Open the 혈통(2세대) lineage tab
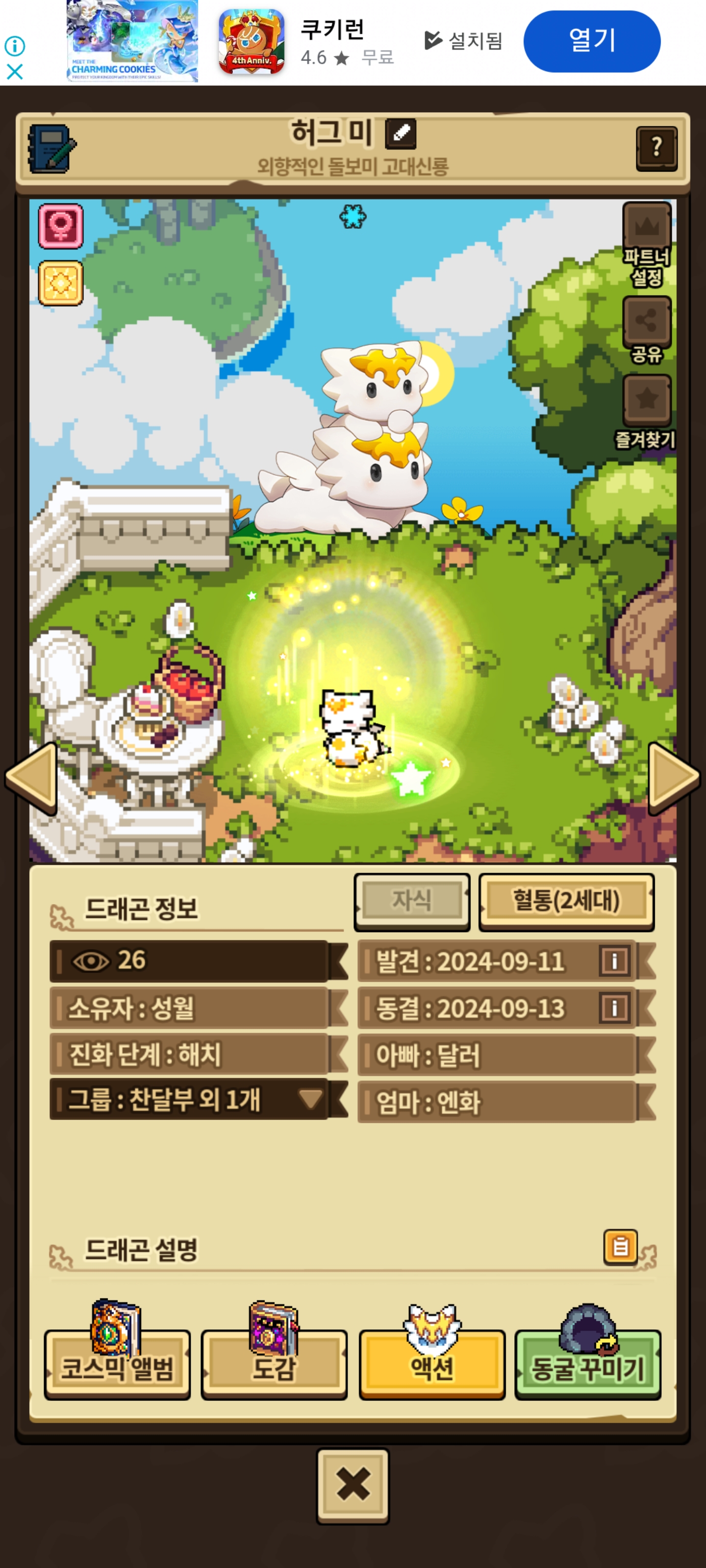 [x=566, y=900]
